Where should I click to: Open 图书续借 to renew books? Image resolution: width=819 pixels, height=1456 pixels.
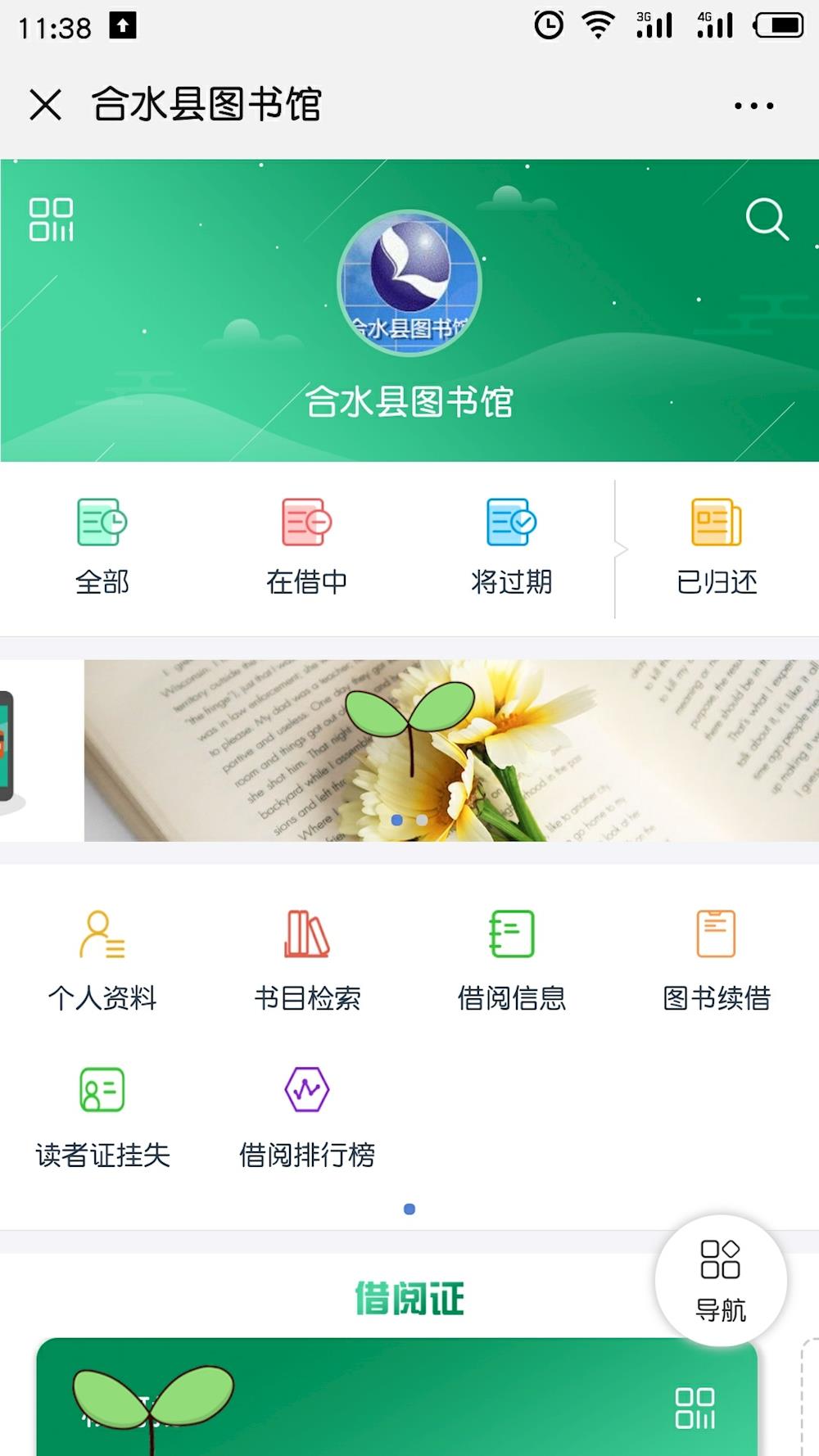717,960
